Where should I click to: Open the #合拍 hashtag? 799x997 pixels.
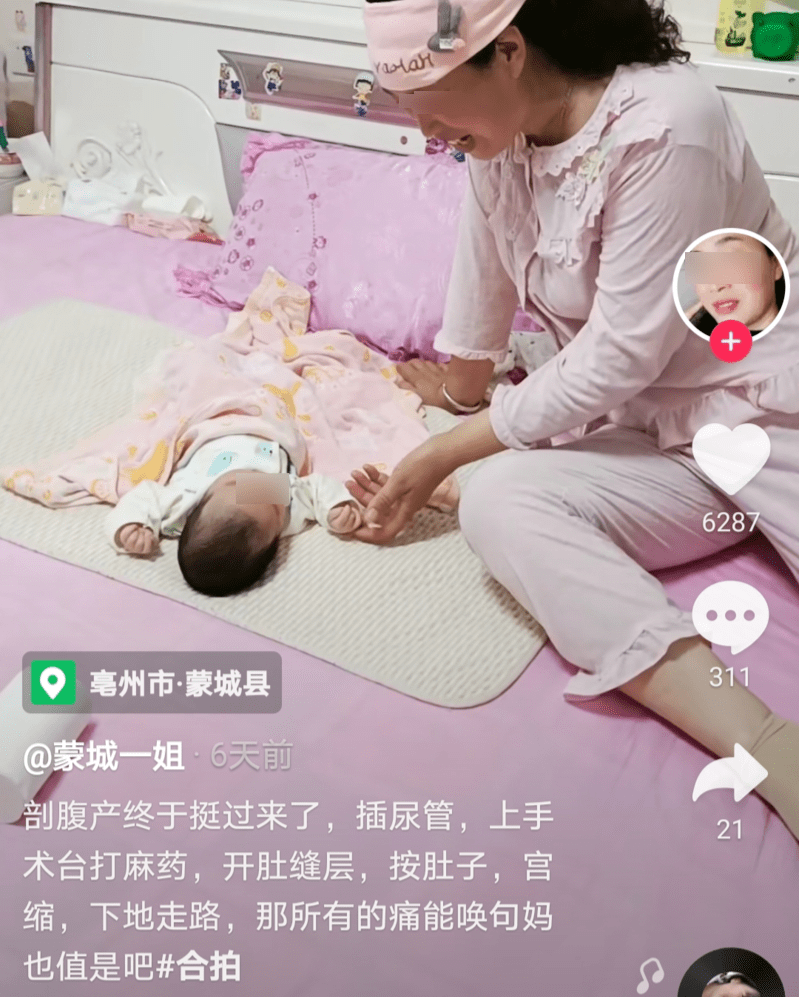(x=199, y=967)
